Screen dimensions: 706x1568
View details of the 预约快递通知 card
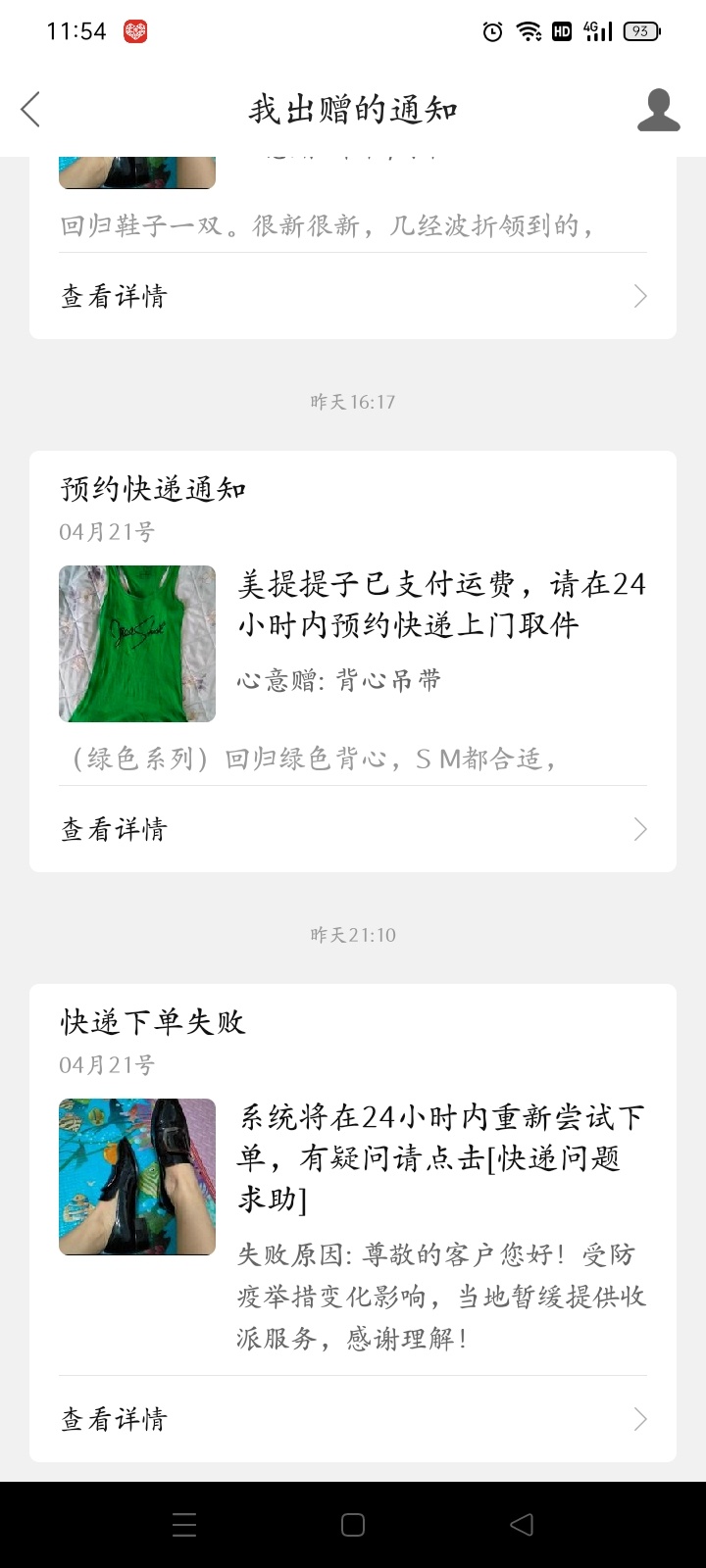[x=353, y=829]
